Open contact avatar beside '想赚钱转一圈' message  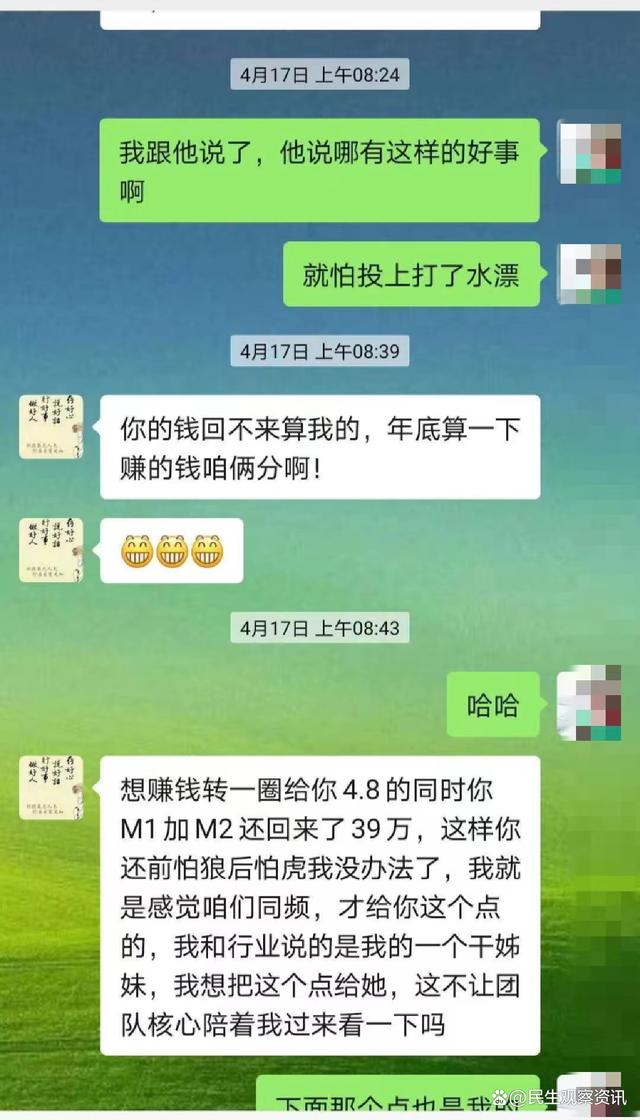51,788
